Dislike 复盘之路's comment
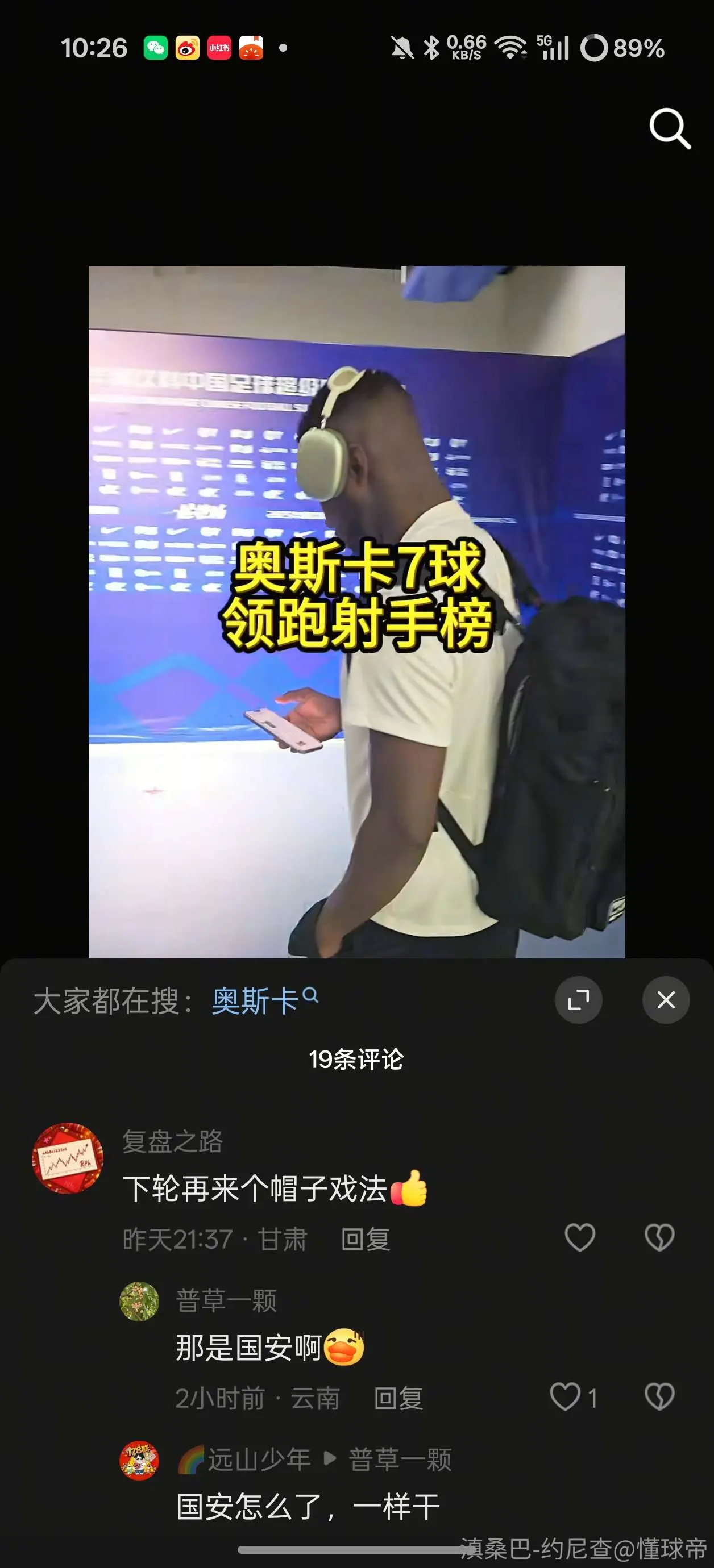This screenshot has height=1568, width=714. (x=660, y=1238)
